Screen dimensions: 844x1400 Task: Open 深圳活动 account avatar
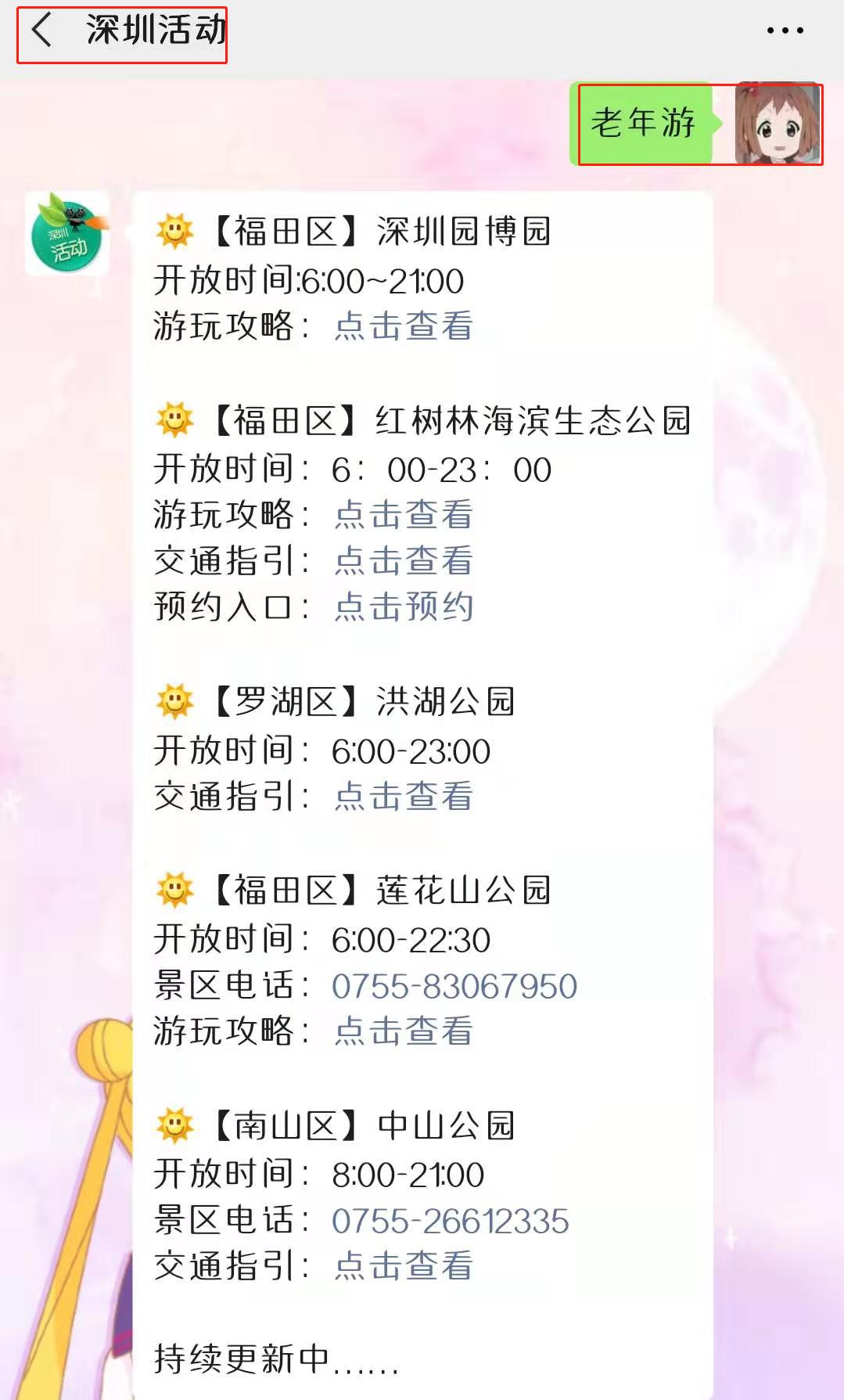[67, 234]
